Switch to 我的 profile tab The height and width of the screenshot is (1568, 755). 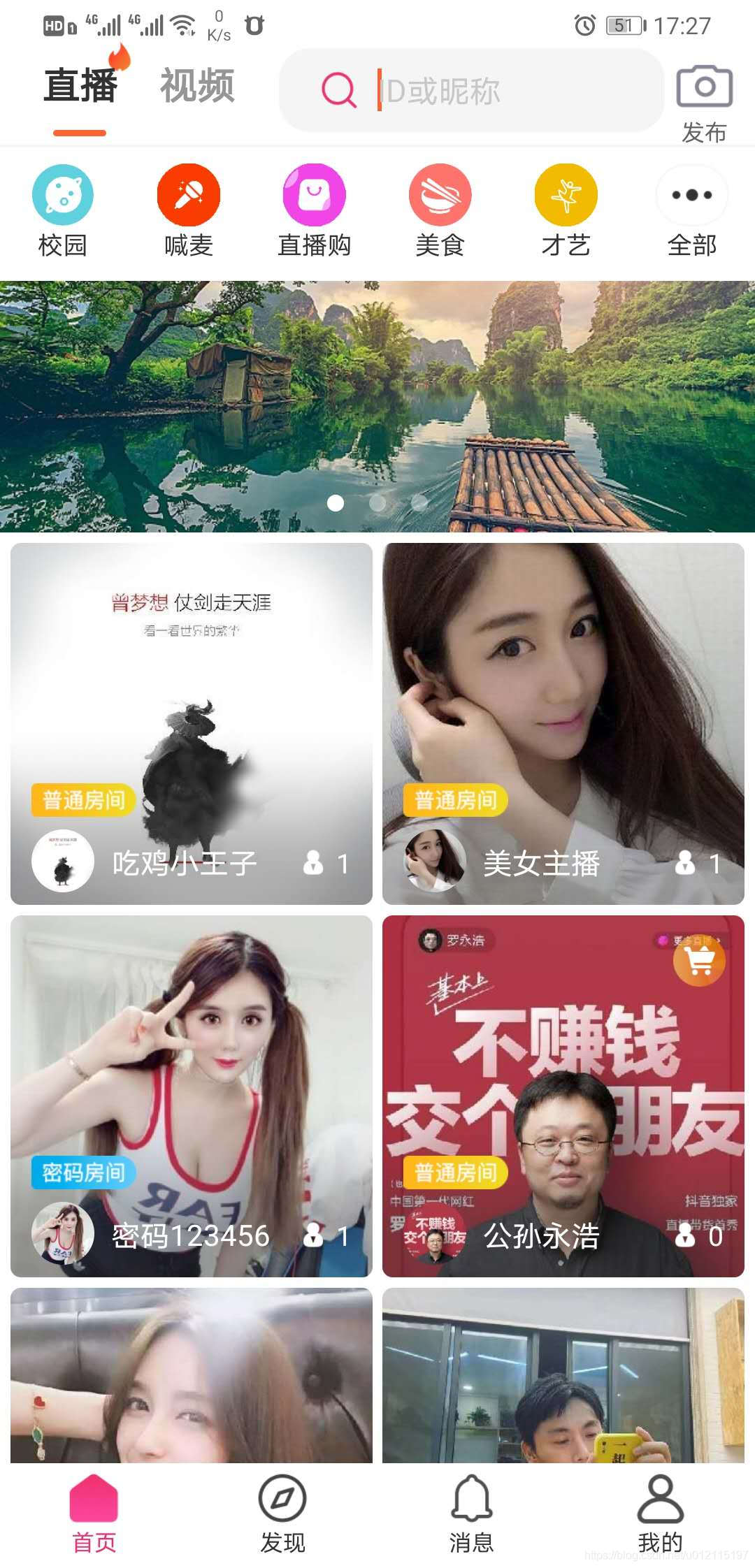(661, 1513)
